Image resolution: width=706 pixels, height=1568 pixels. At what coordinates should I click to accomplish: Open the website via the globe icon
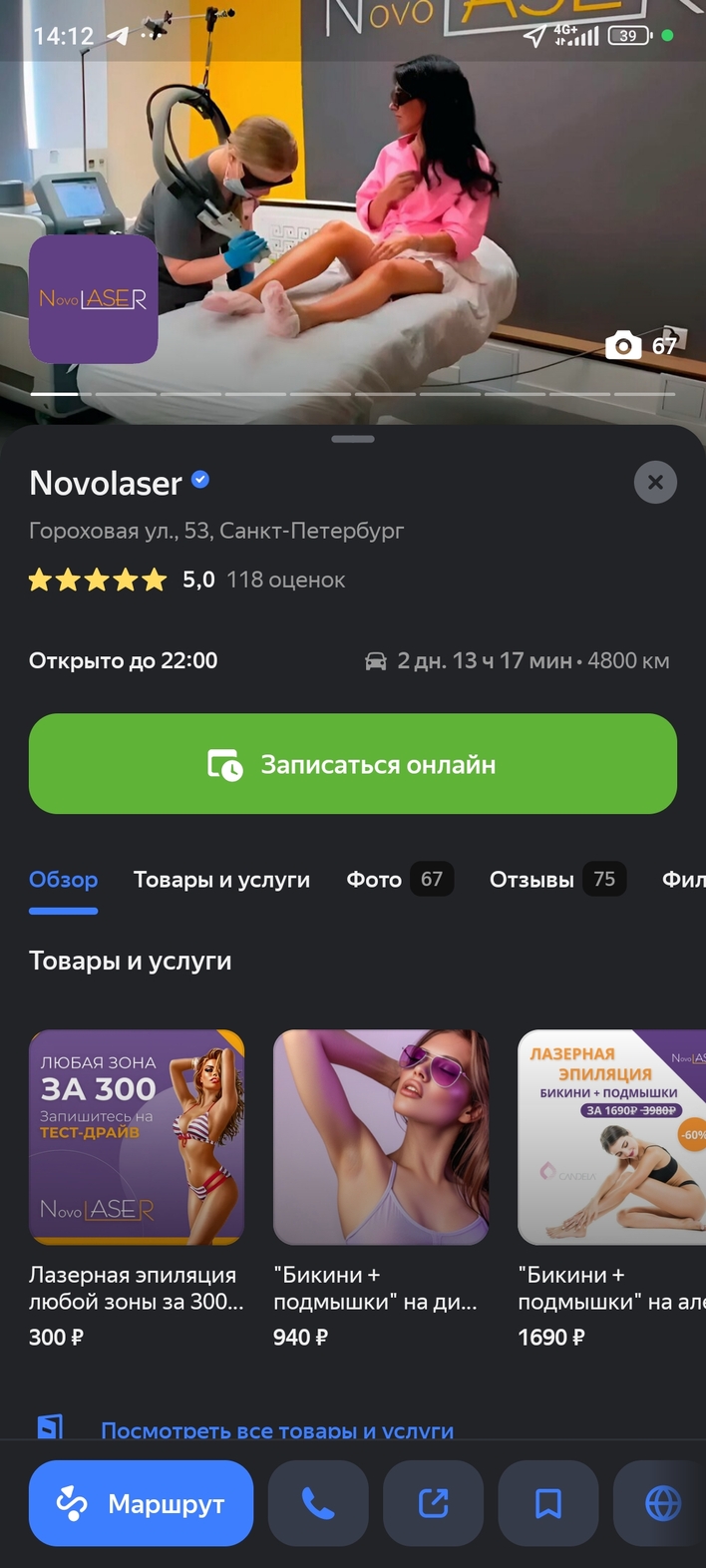pyautogui.click(x=662, y=1503)
